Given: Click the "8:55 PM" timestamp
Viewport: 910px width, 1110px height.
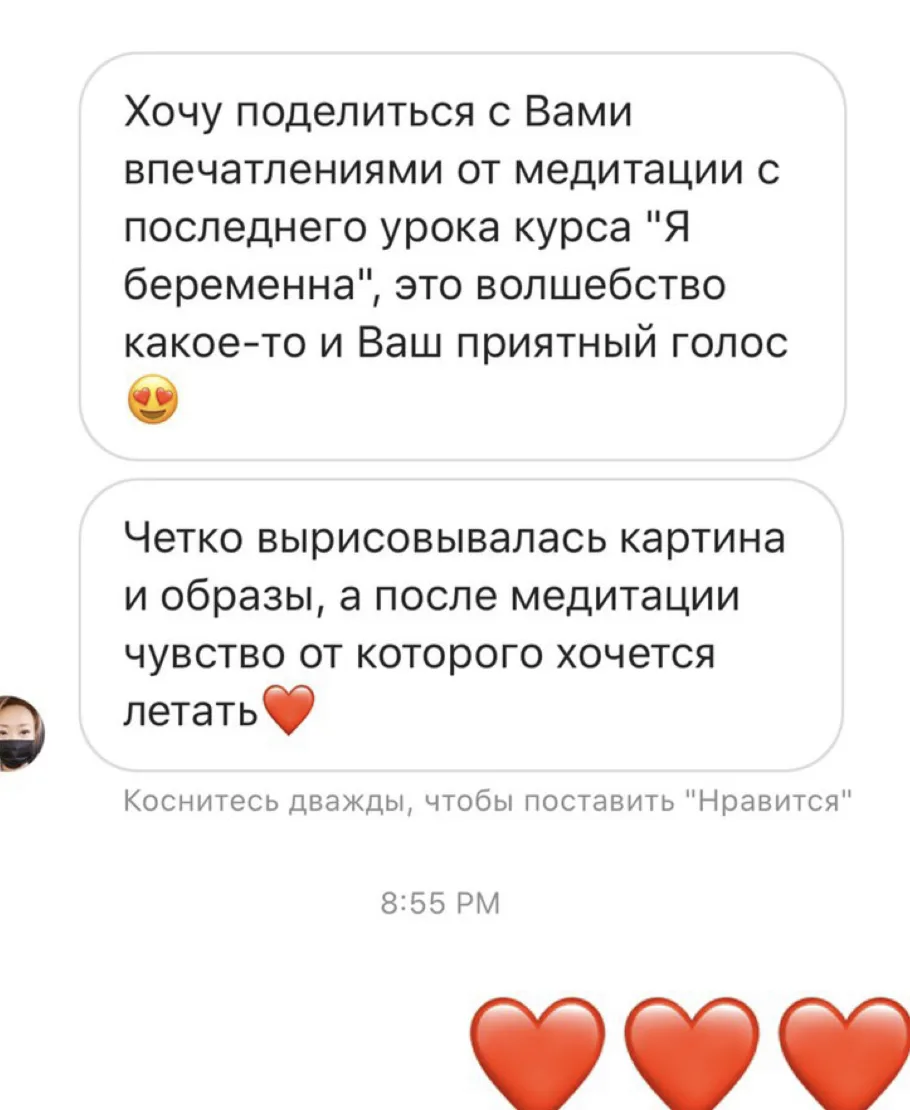Looking at the screenshot, I should click(438, 904).
